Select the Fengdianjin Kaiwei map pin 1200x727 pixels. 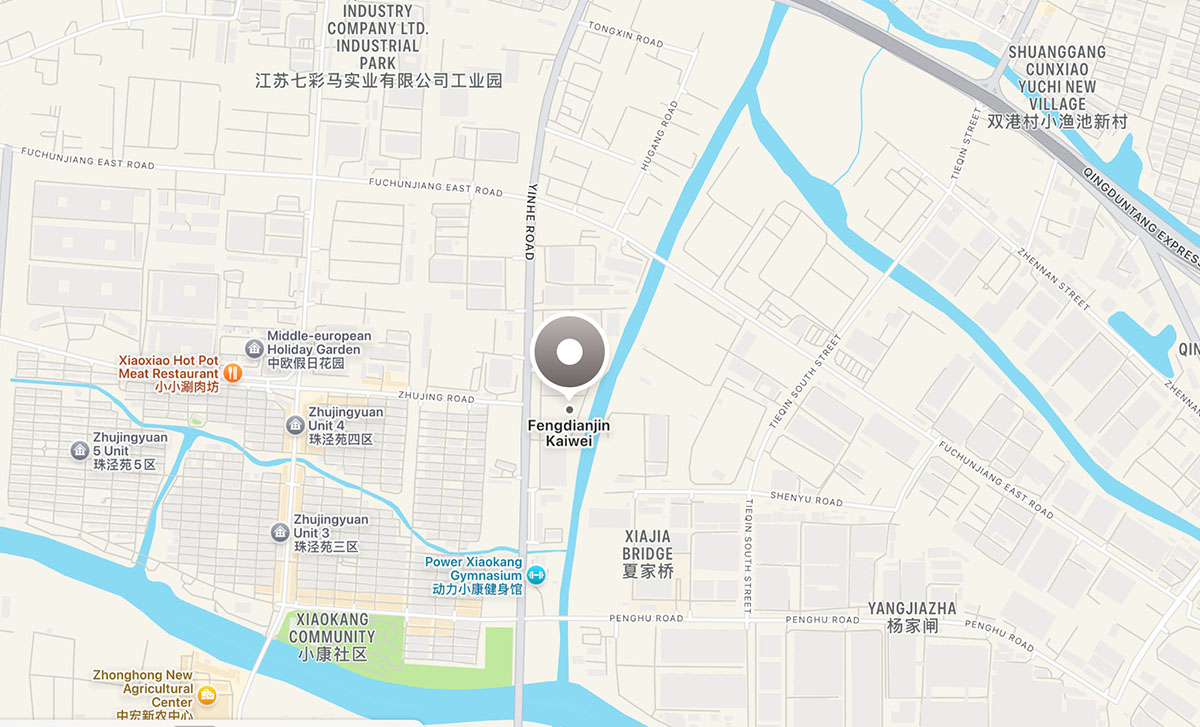click(x=569, y=352)
